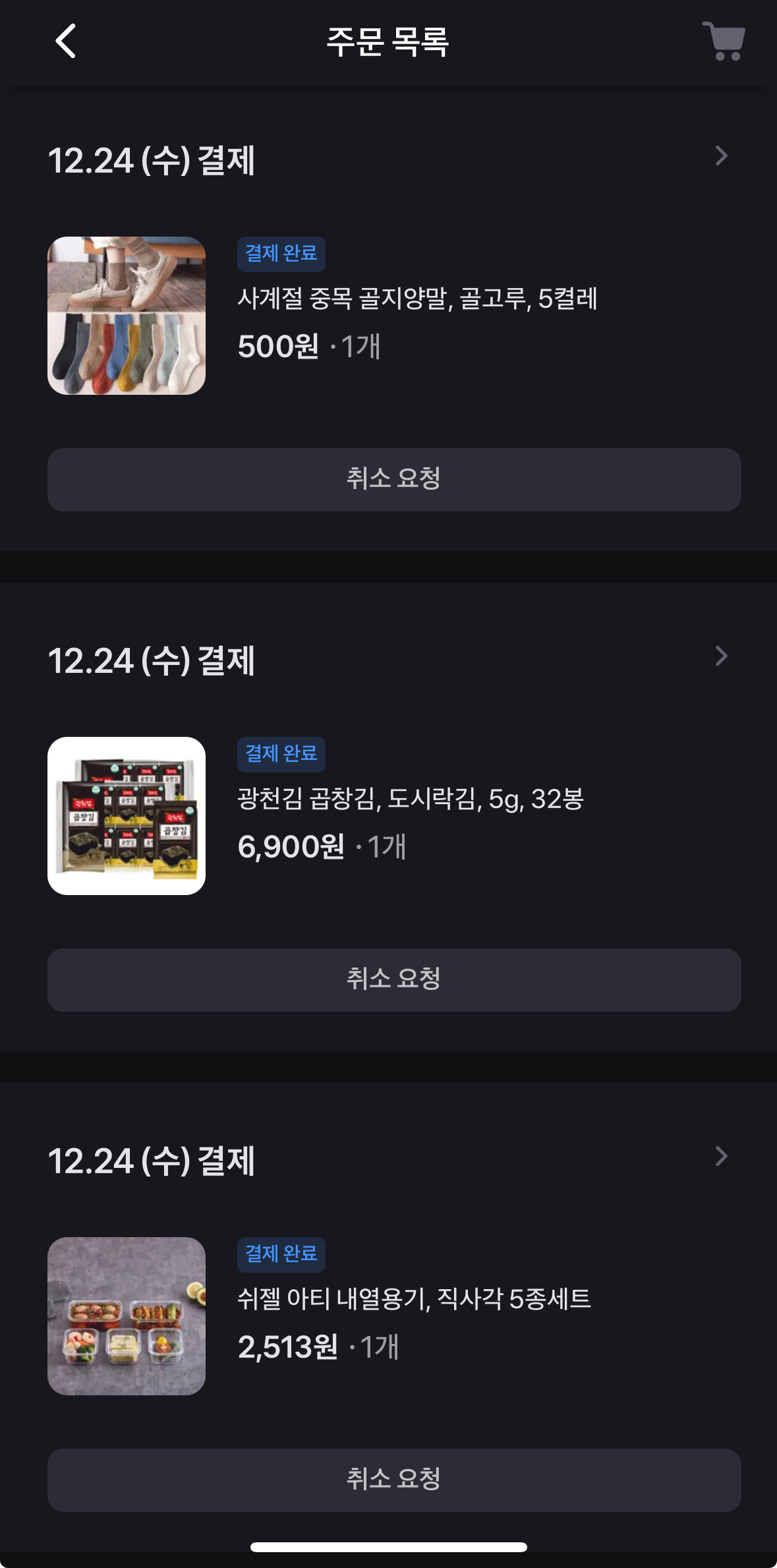View the 사계절 중목 골지양말 product image
This screenshot has height=1568, width=777.
127,316
